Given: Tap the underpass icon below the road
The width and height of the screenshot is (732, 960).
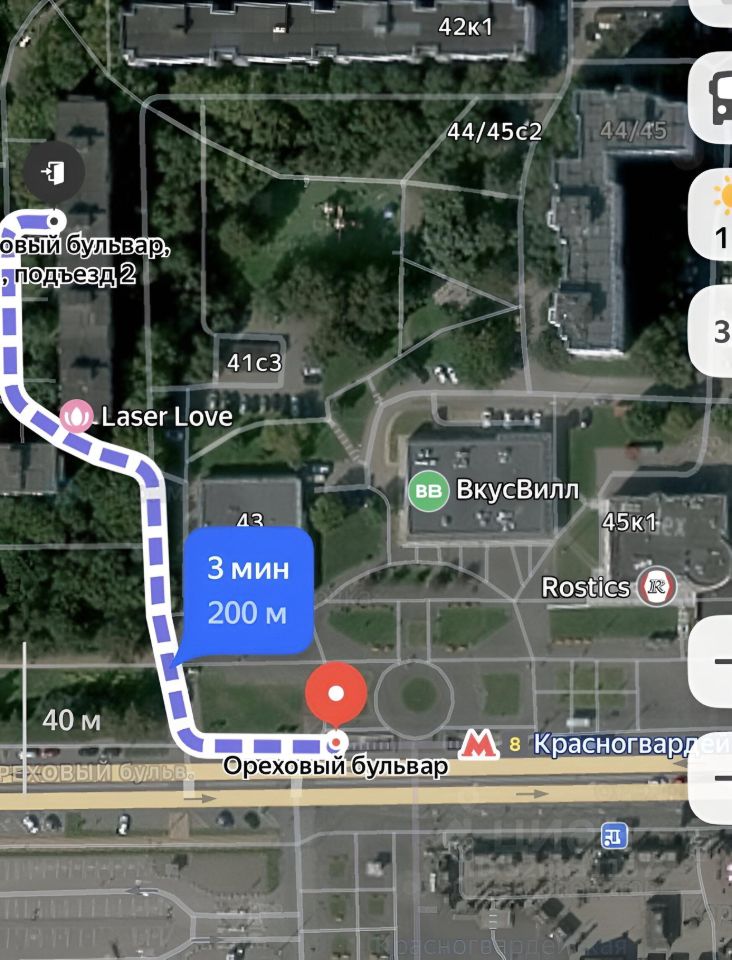Looking at the screenshot, I should click(x=612, y=834).
